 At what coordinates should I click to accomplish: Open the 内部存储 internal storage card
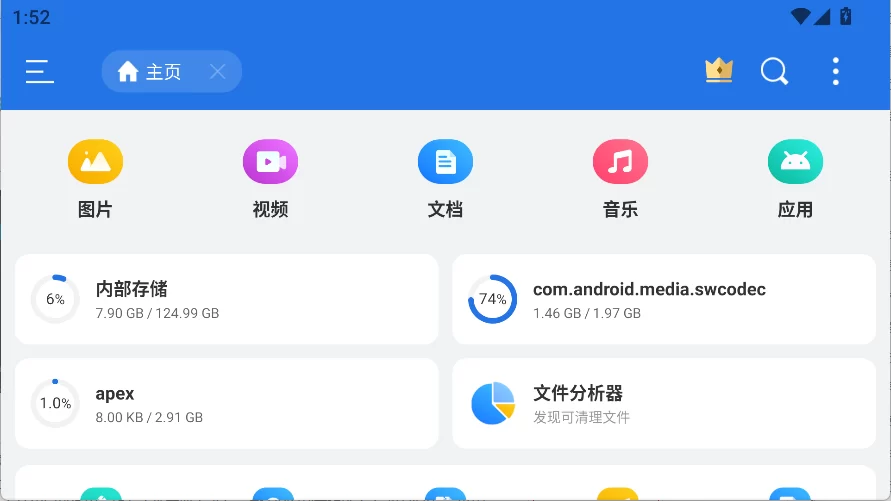coord(227,299)
